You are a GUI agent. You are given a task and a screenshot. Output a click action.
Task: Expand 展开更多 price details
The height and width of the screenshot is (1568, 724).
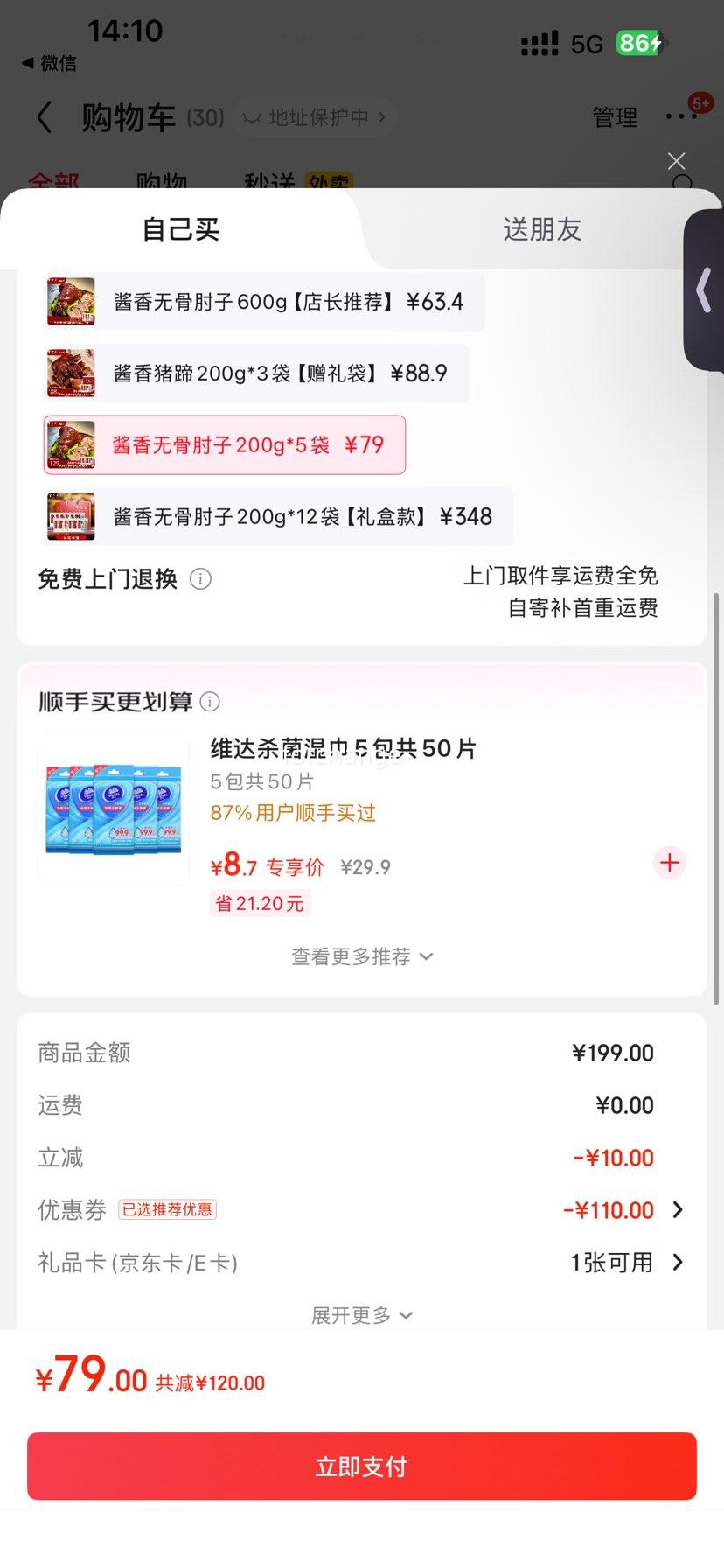361,1315
